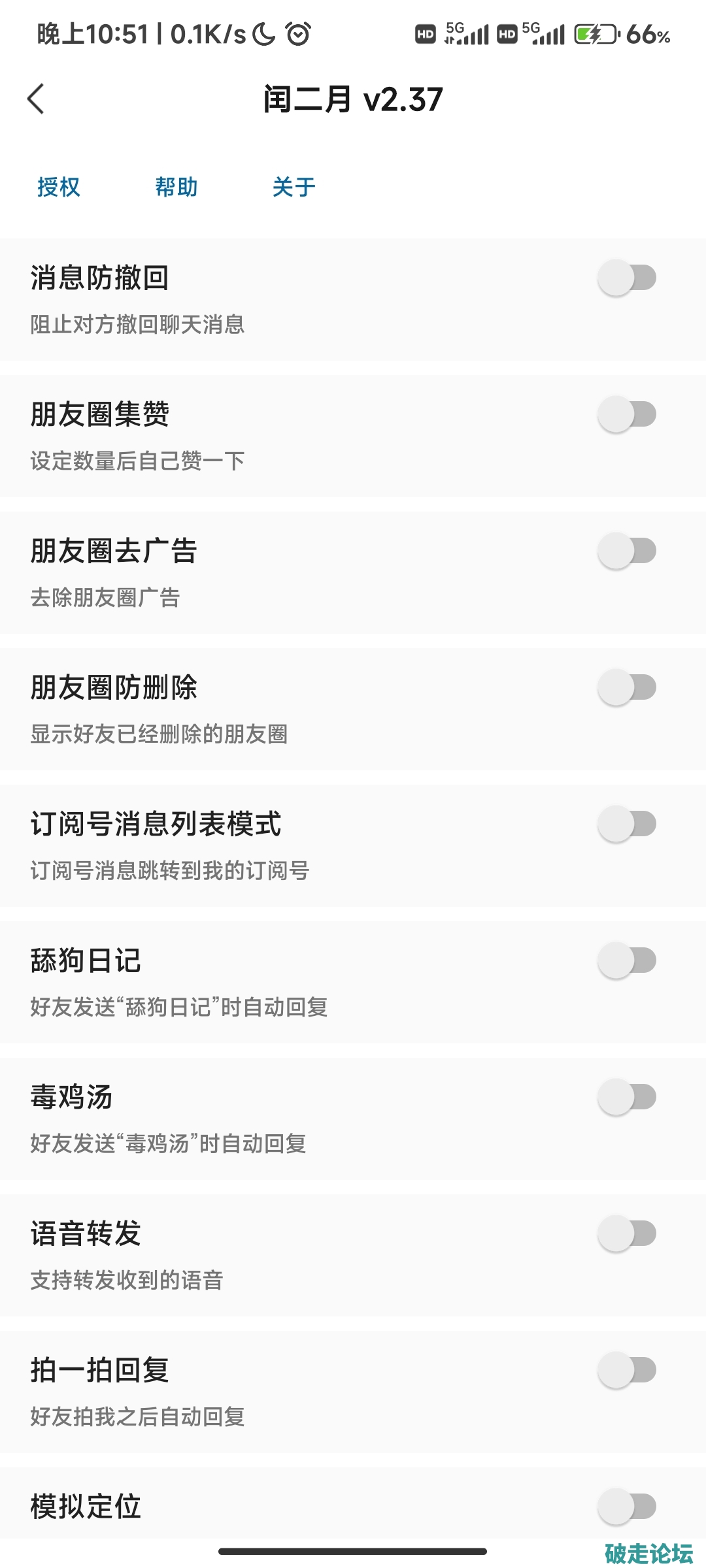Toggle 语音转发 on

click(627, 1234)
